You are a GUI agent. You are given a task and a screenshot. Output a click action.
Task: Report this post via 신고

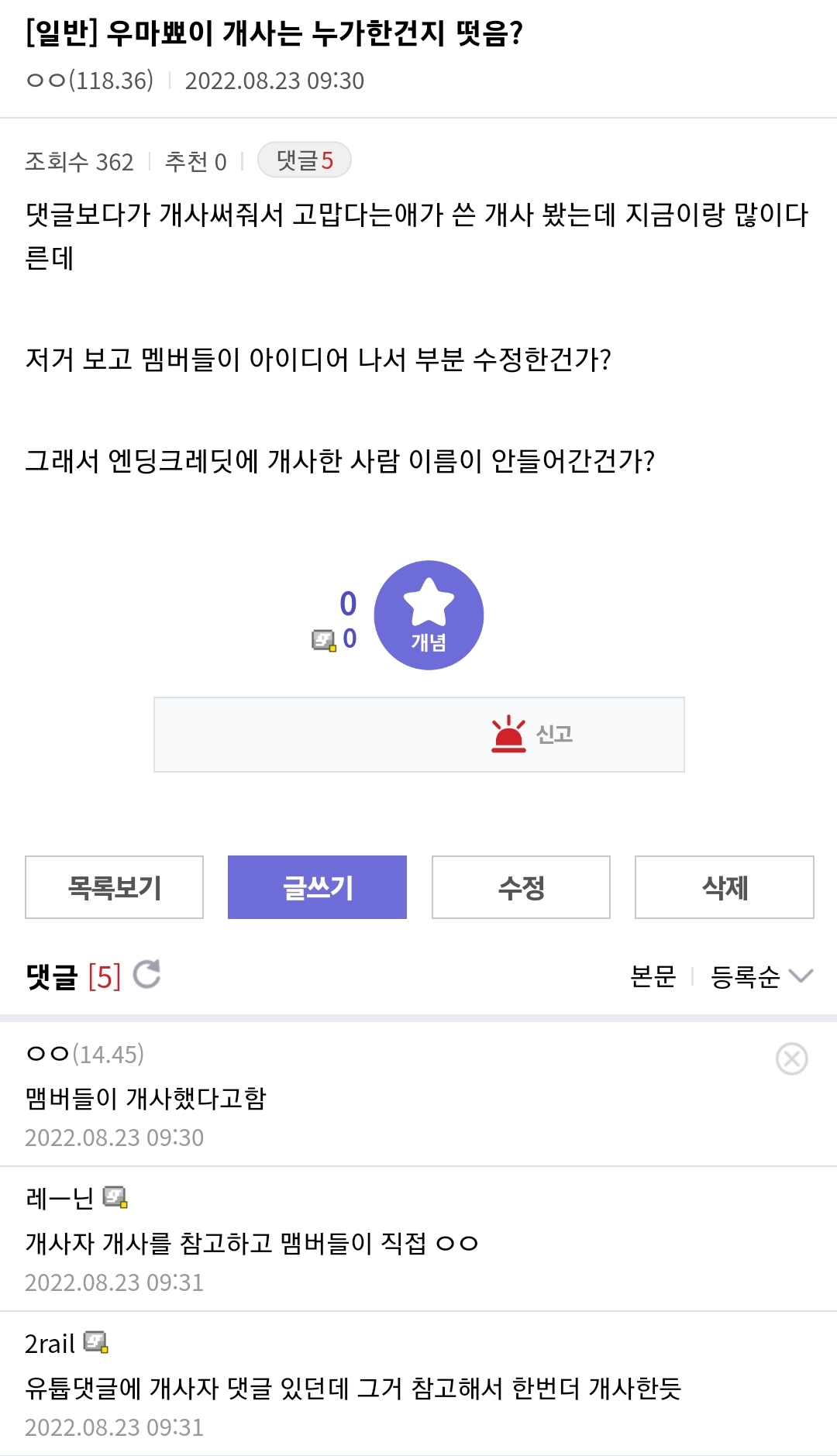(x=419, y=735)
